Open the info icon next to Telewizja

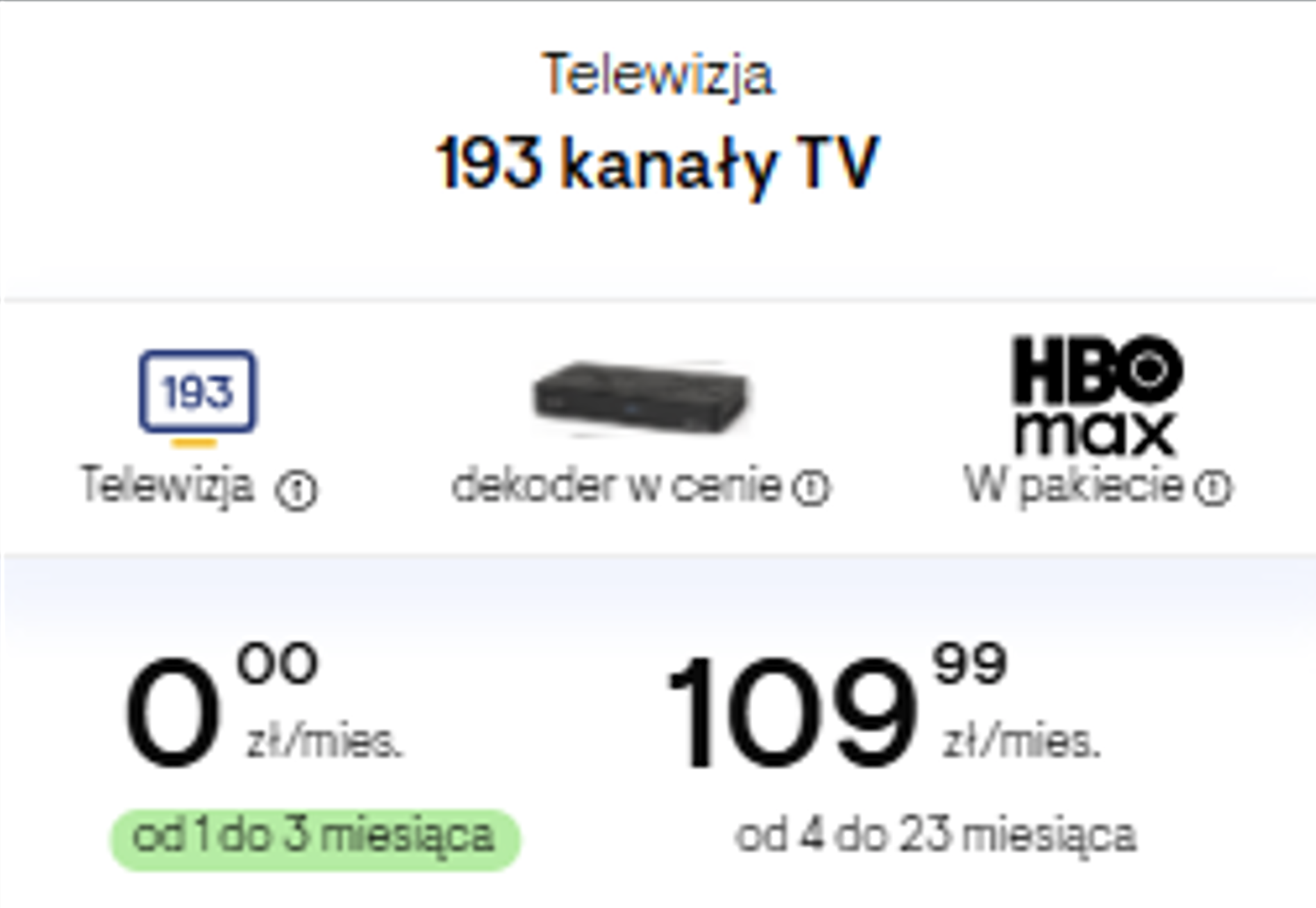[x=297, y=490]
